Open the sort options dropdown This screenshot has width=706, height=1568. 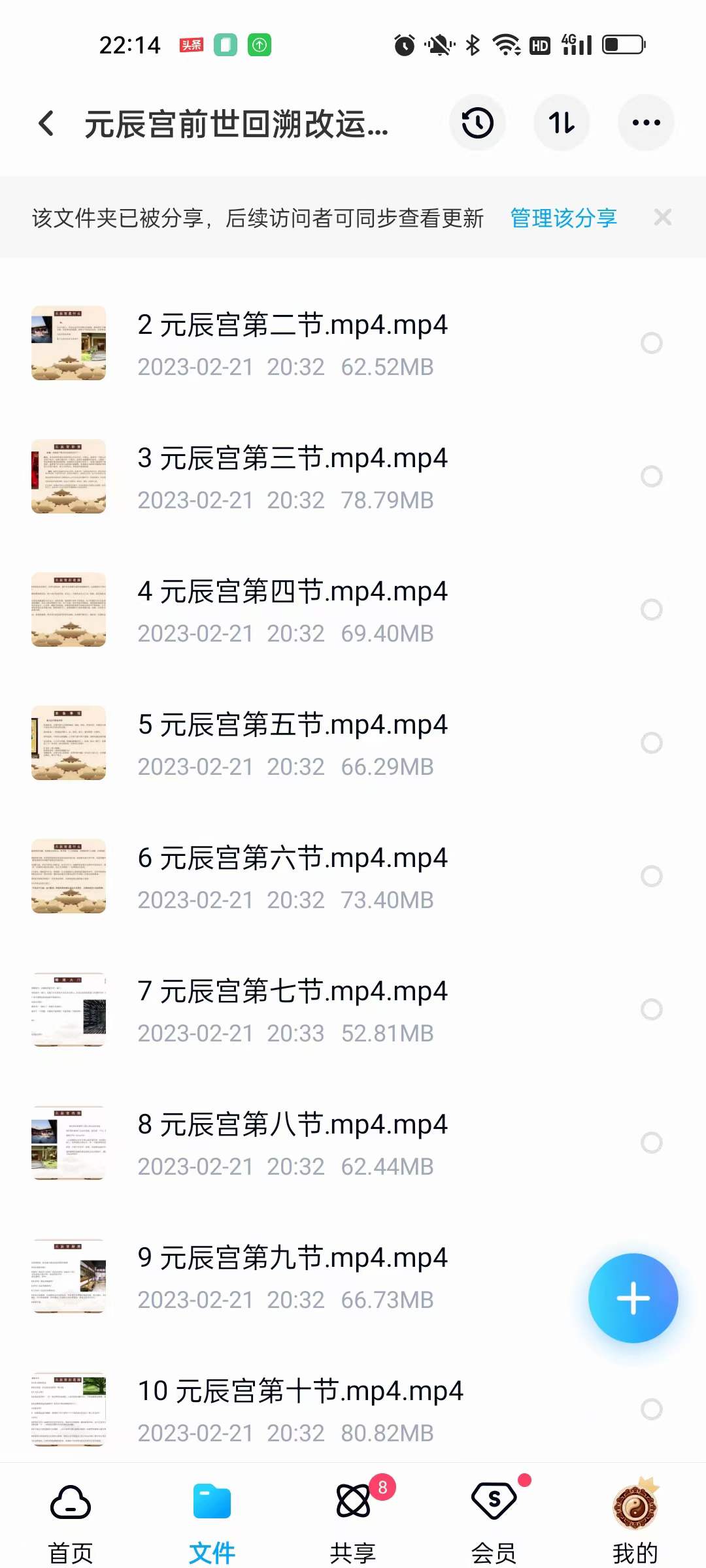(561, 123)
